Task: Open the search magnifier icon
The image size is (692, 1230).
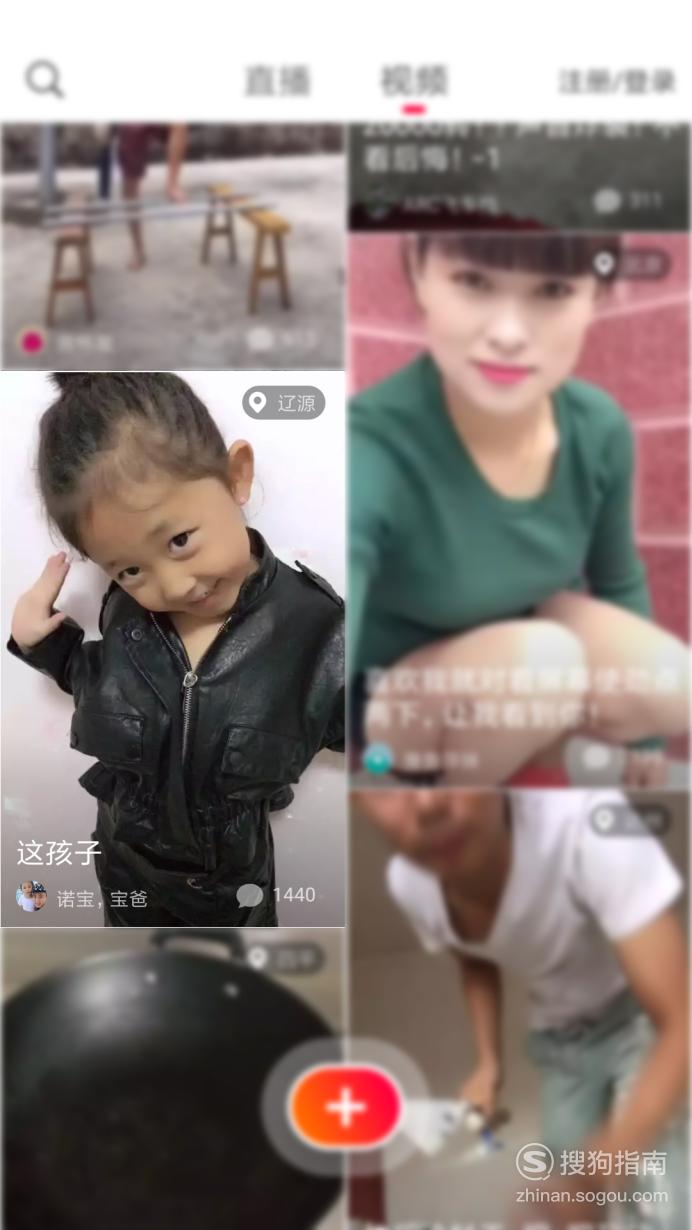Action: pyautogui.click(x=45, y=80)
